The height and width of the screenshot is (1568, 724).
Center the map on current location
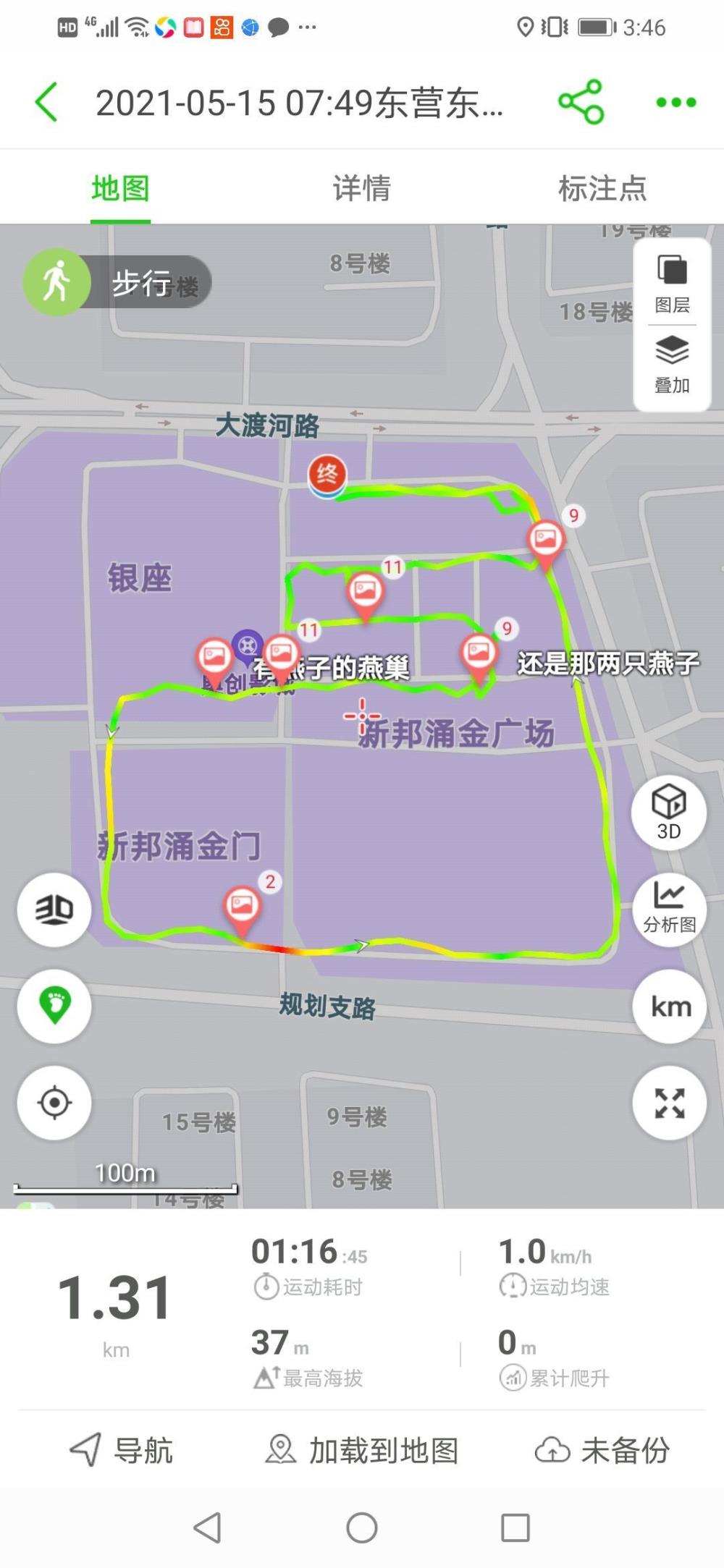point(54,1103)
